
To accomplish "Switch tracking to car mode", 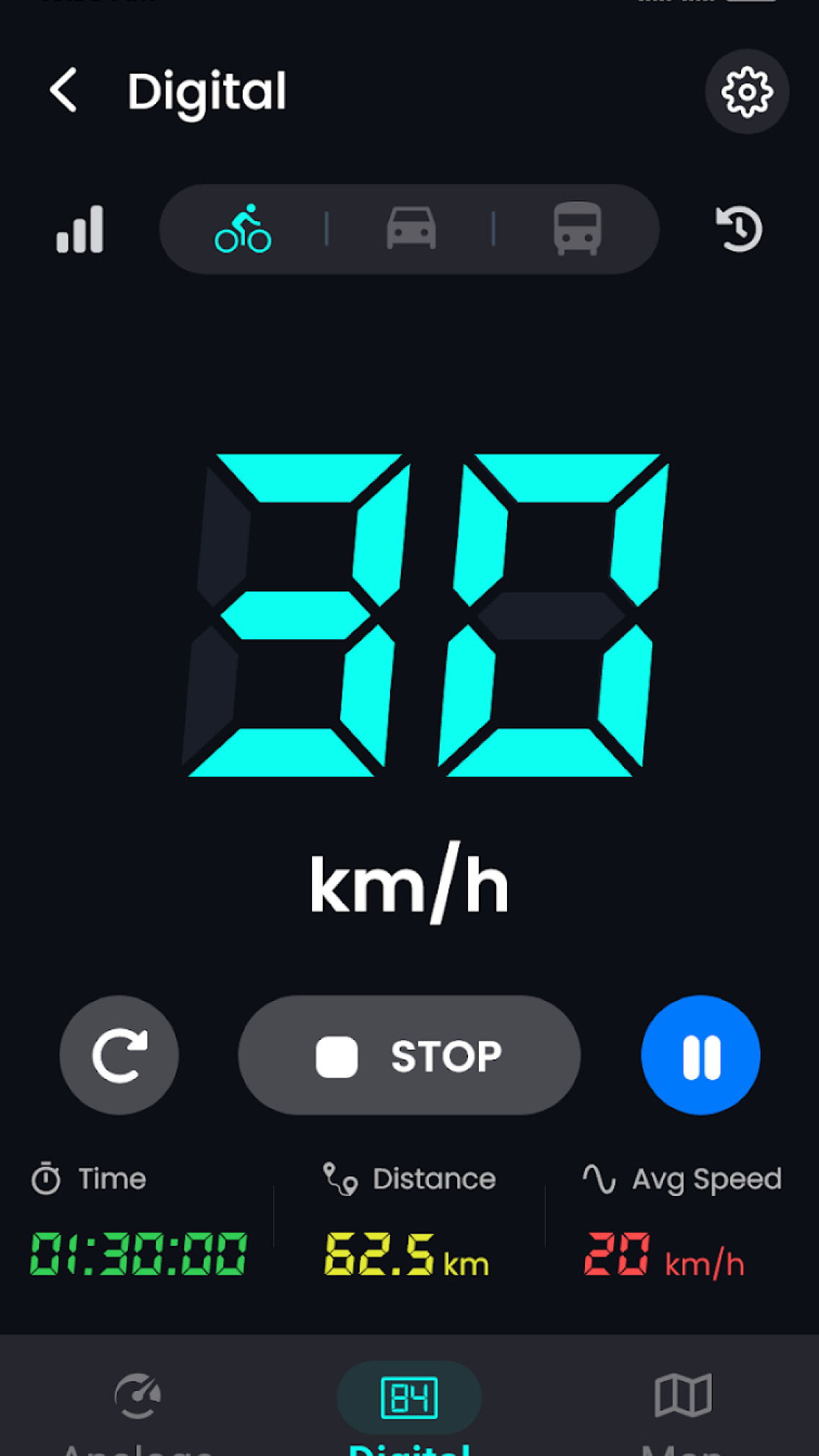I will [x=410, y=228].
